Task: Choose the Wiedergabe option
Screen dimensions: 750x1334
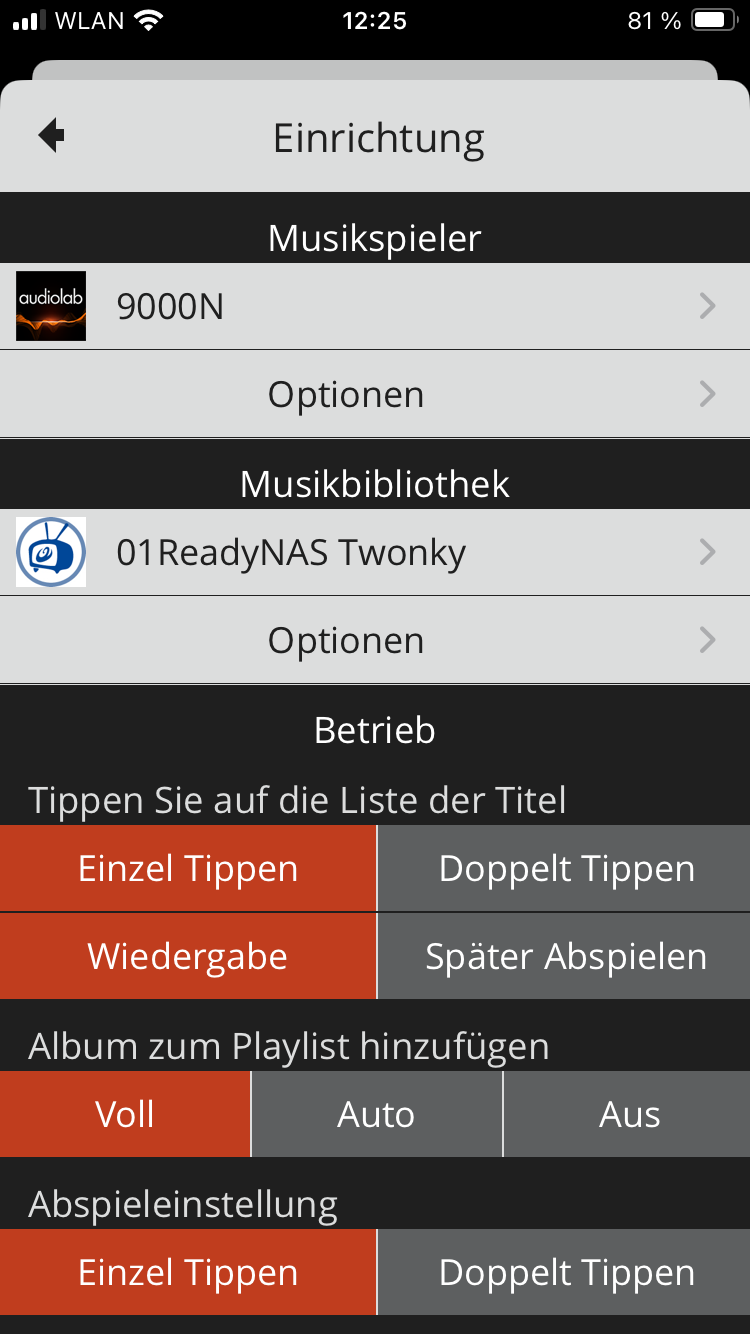Action: point(188,956)
